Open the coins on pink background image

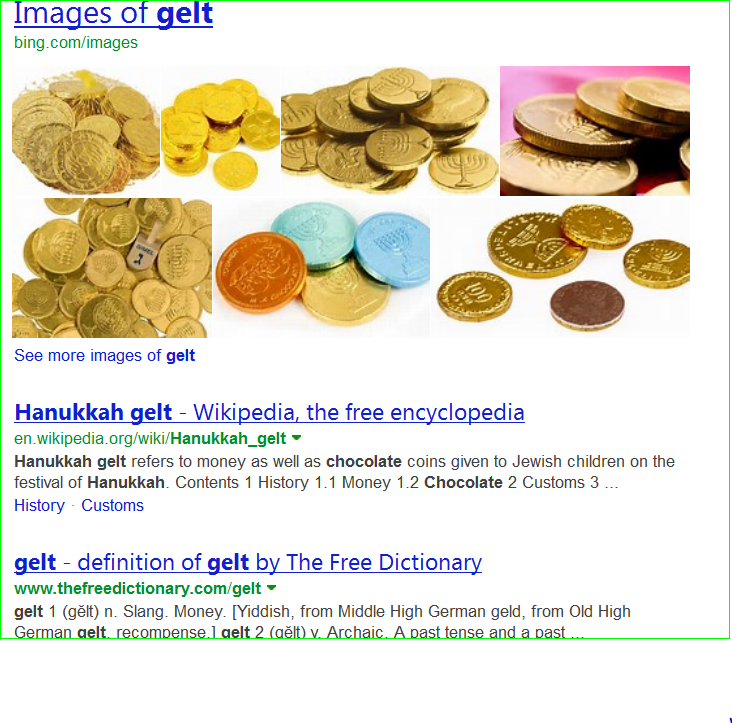[x=594, y=130]
